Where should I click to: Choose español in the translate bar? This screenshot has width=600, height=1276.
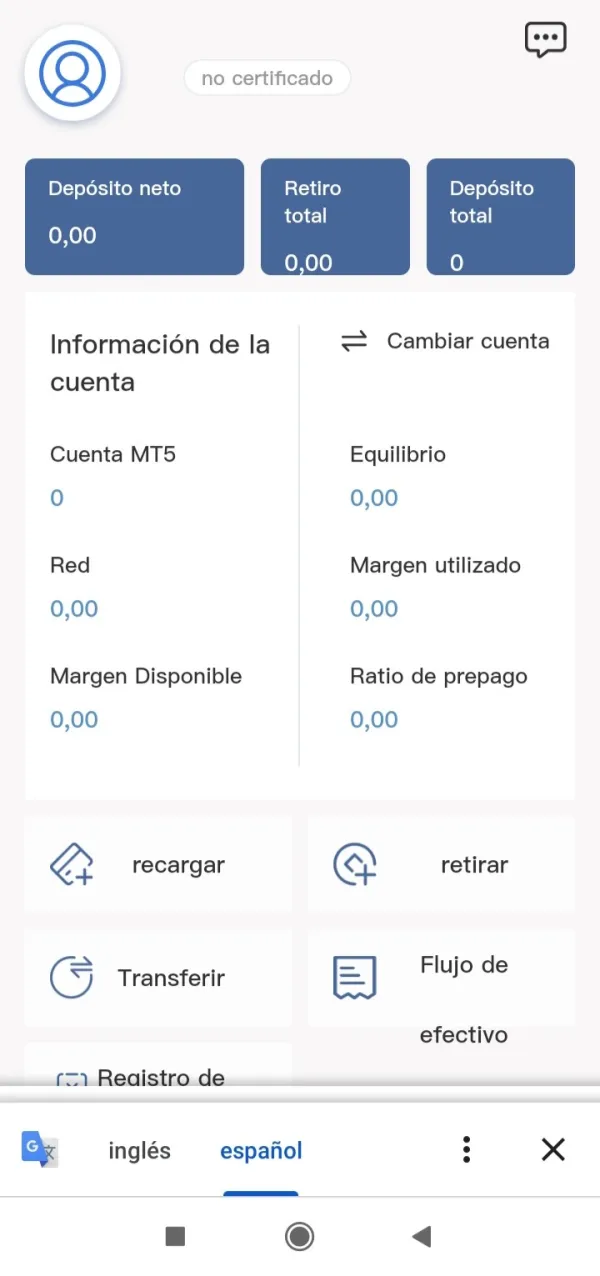click(x=261, y=1151)
